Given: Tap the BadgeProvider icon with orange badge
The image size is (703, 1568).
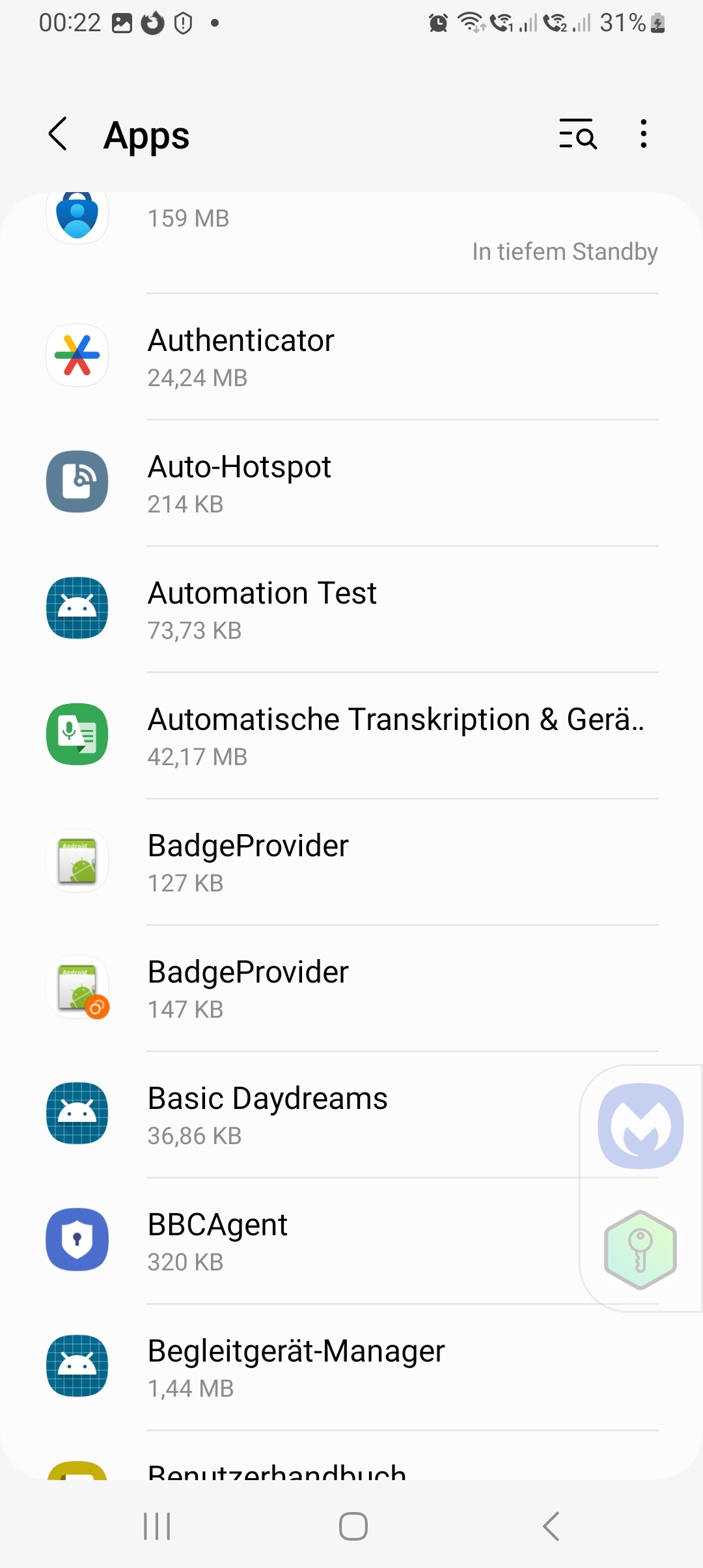Looking at the screenshot, I should (x=77, y=987).
